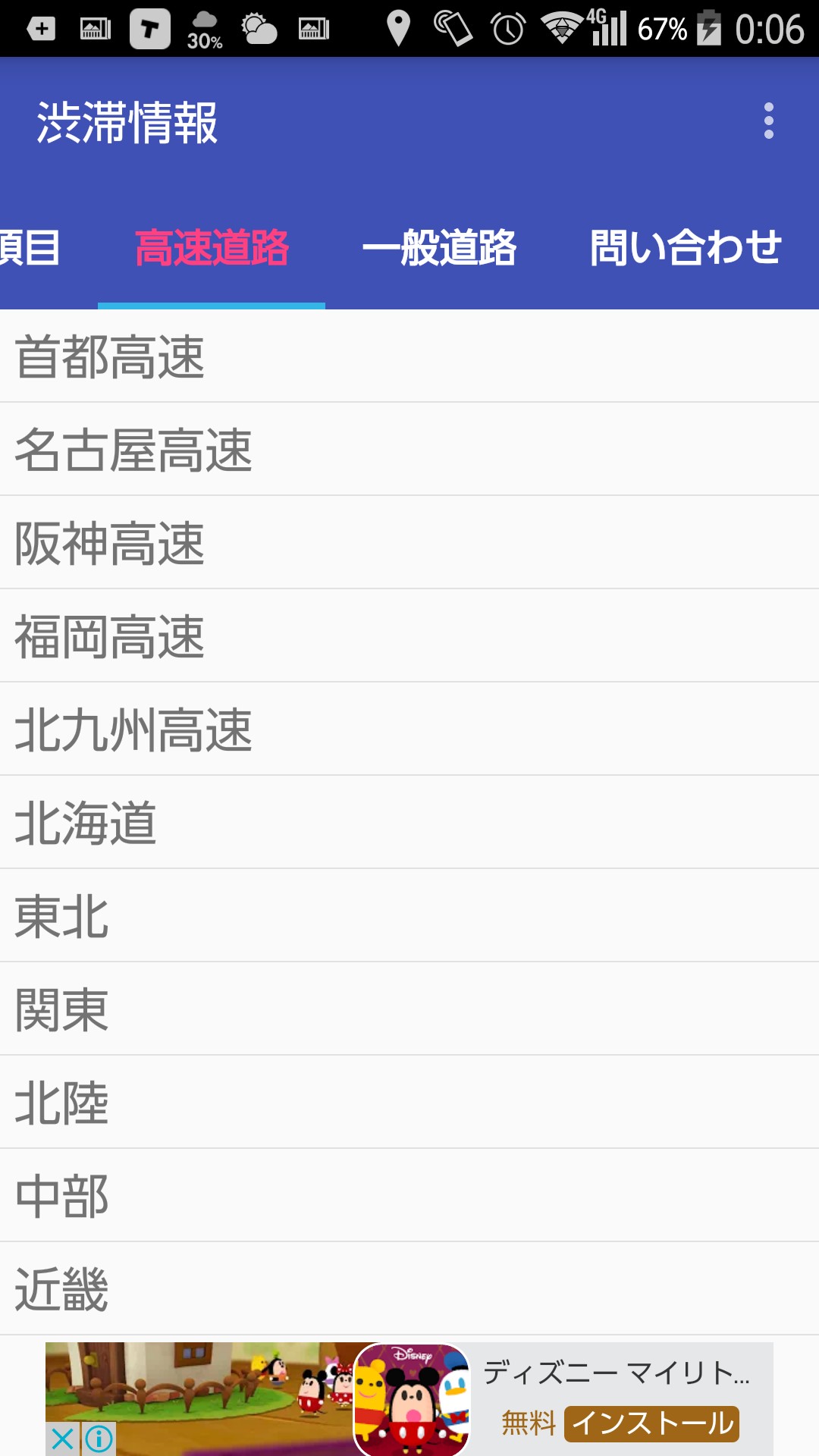The height and width of the screenshot is (1456, 819).
Task: Open the 関東 region
Action: pos(409,1009)
